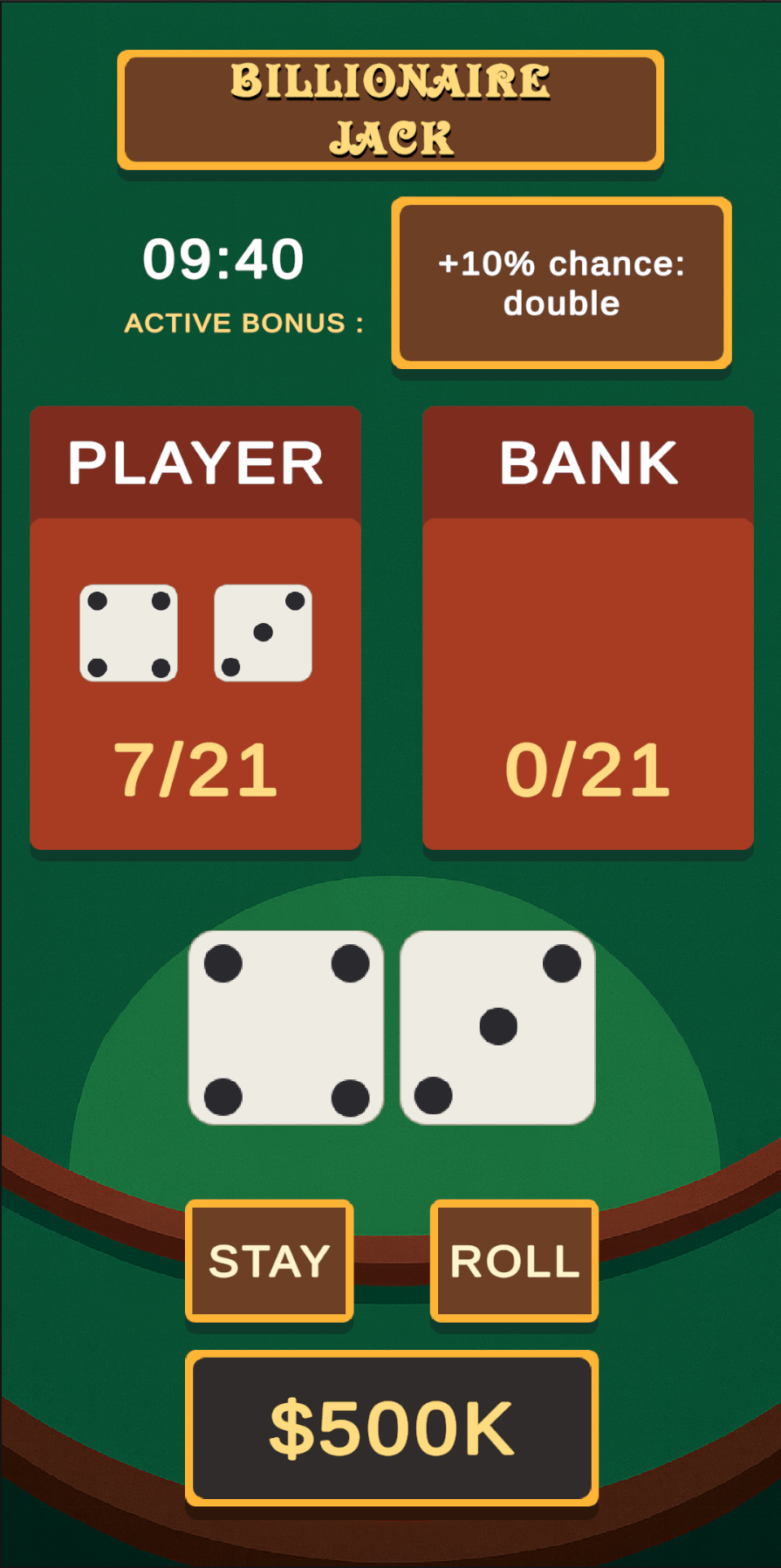Image resolution: width=781 pixels, height=1568 pixels.
Task: Roll the dice with ROLL
Action: pyautogui.click(x=514, y=1260)
